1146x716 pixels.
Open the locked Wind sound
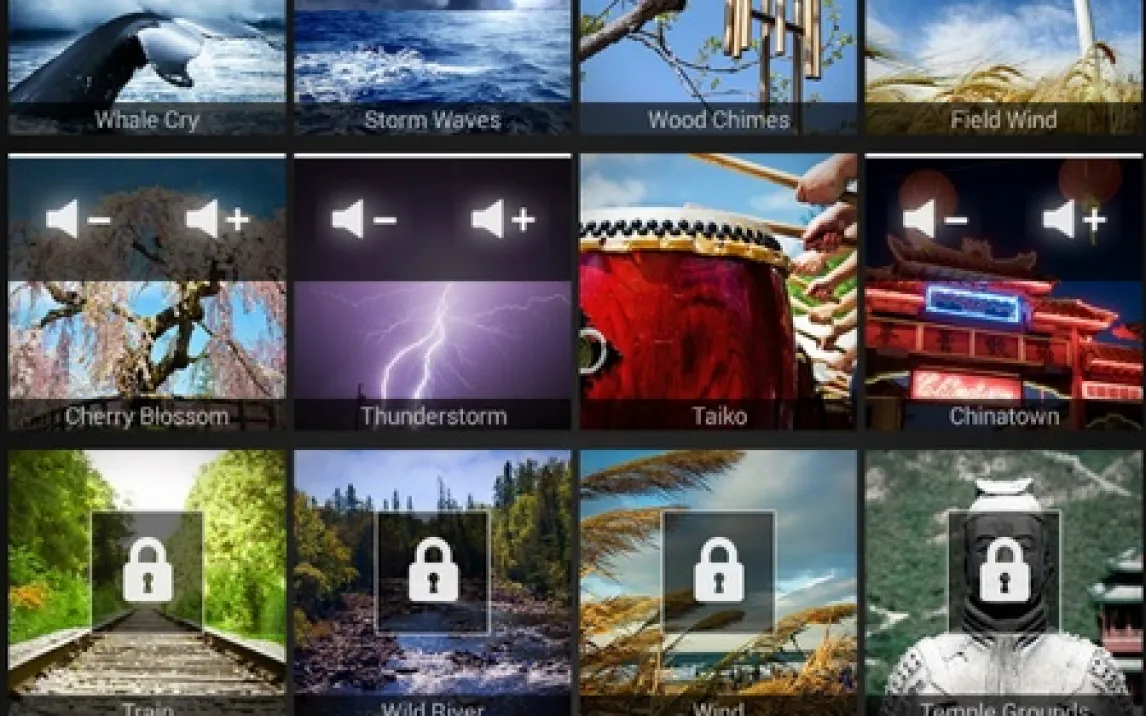coord(718,572)
